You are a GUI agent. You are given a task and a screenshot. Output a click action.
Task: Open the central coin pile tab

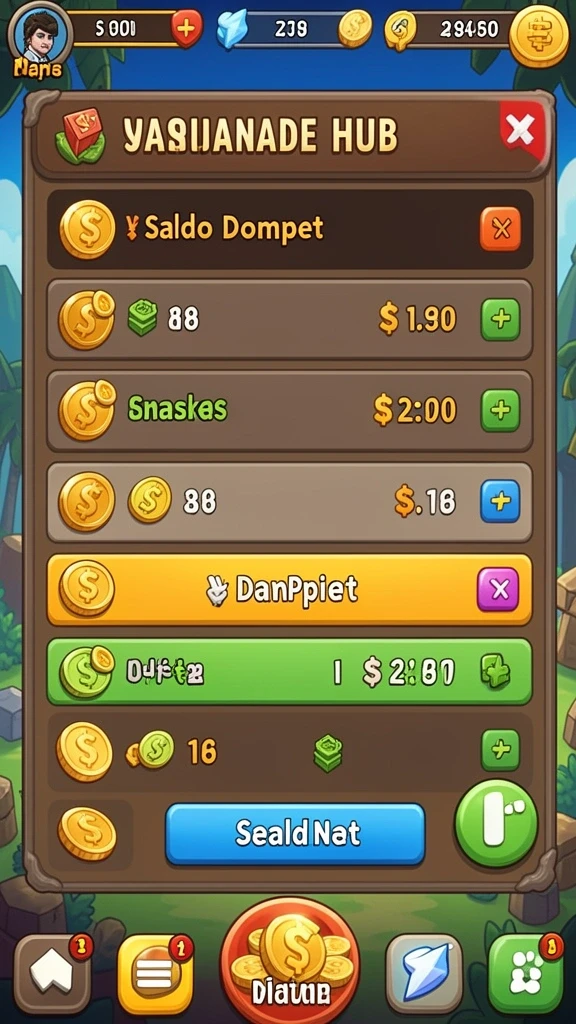click(x=290, y=960)
